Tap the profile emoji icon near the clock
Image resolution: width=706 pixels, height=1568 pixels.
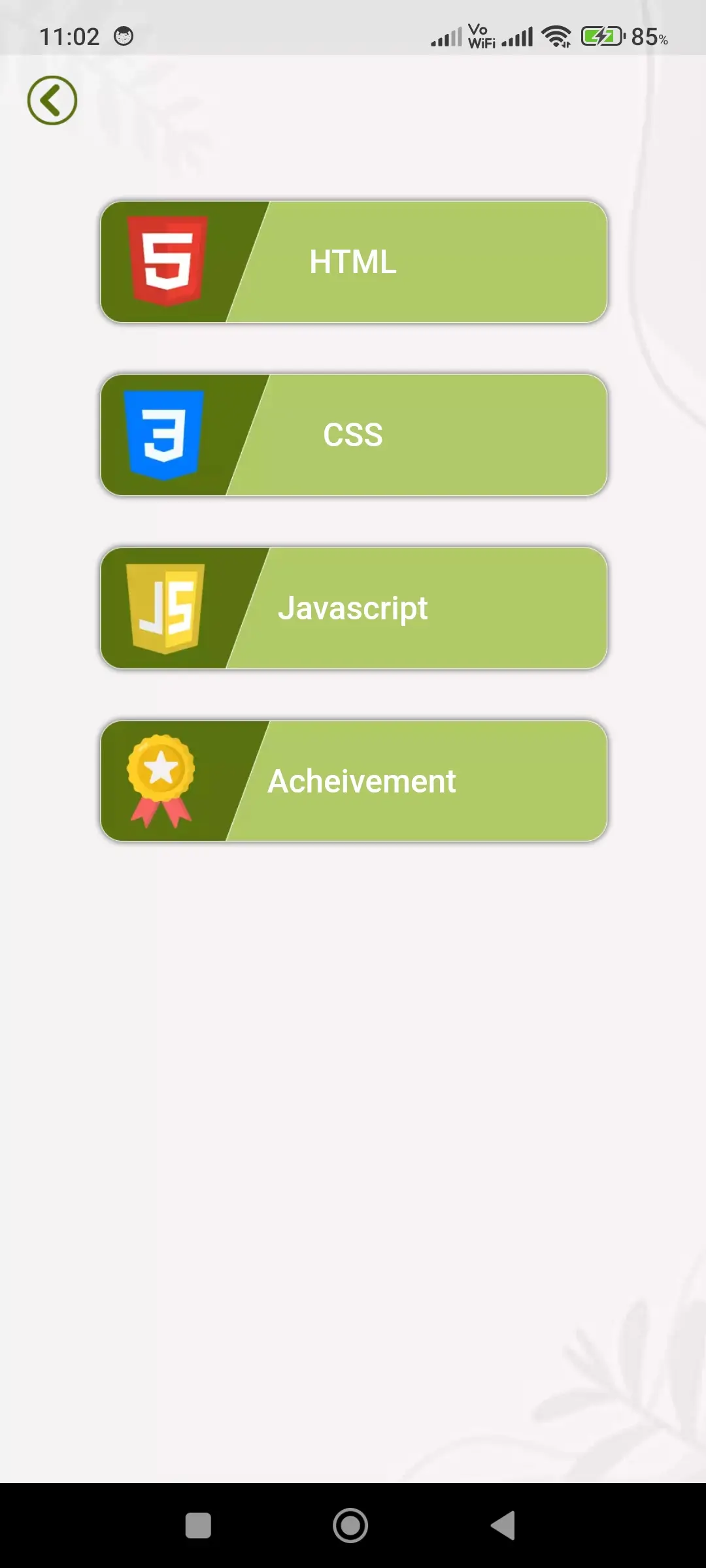coord(123,35)
